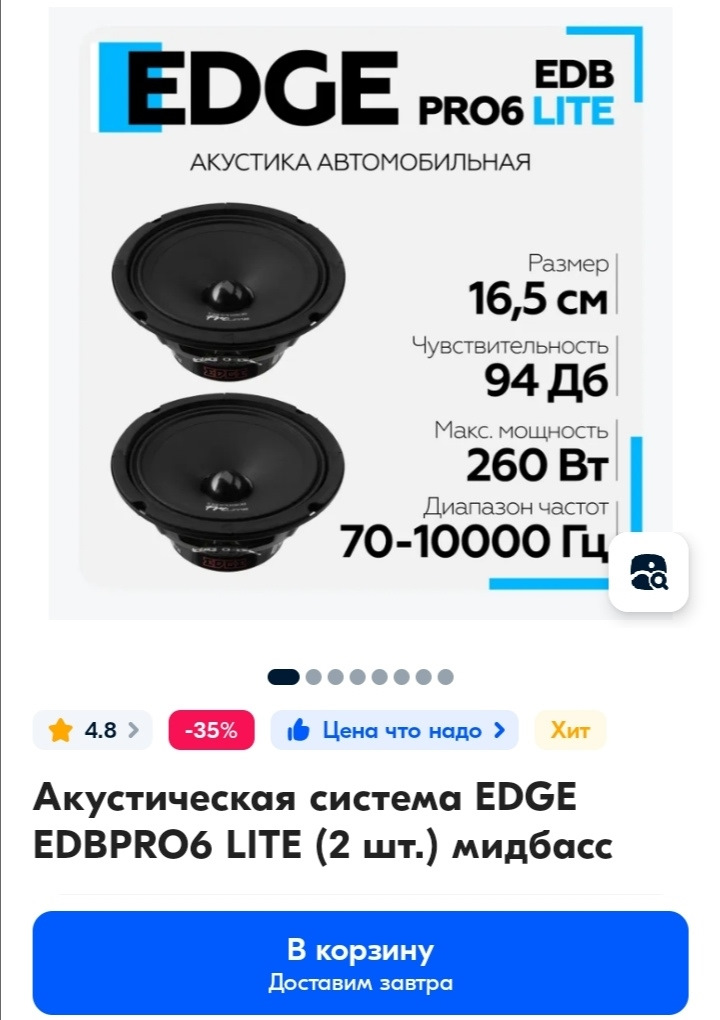Open the "Цена что надо" chip

(x=395, y=730)
